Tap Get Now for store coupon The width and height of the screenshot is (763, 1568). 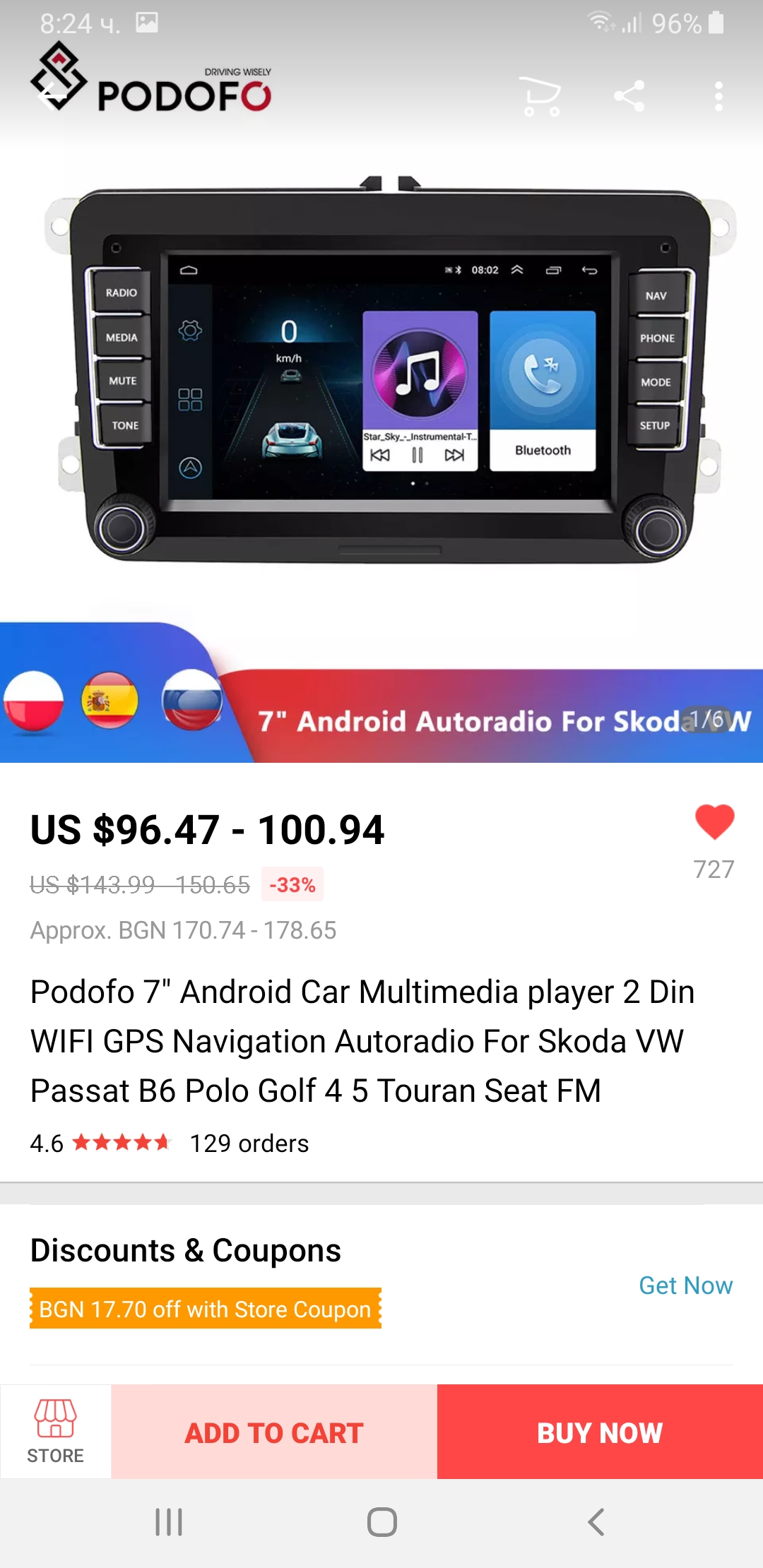point(685,1285)
